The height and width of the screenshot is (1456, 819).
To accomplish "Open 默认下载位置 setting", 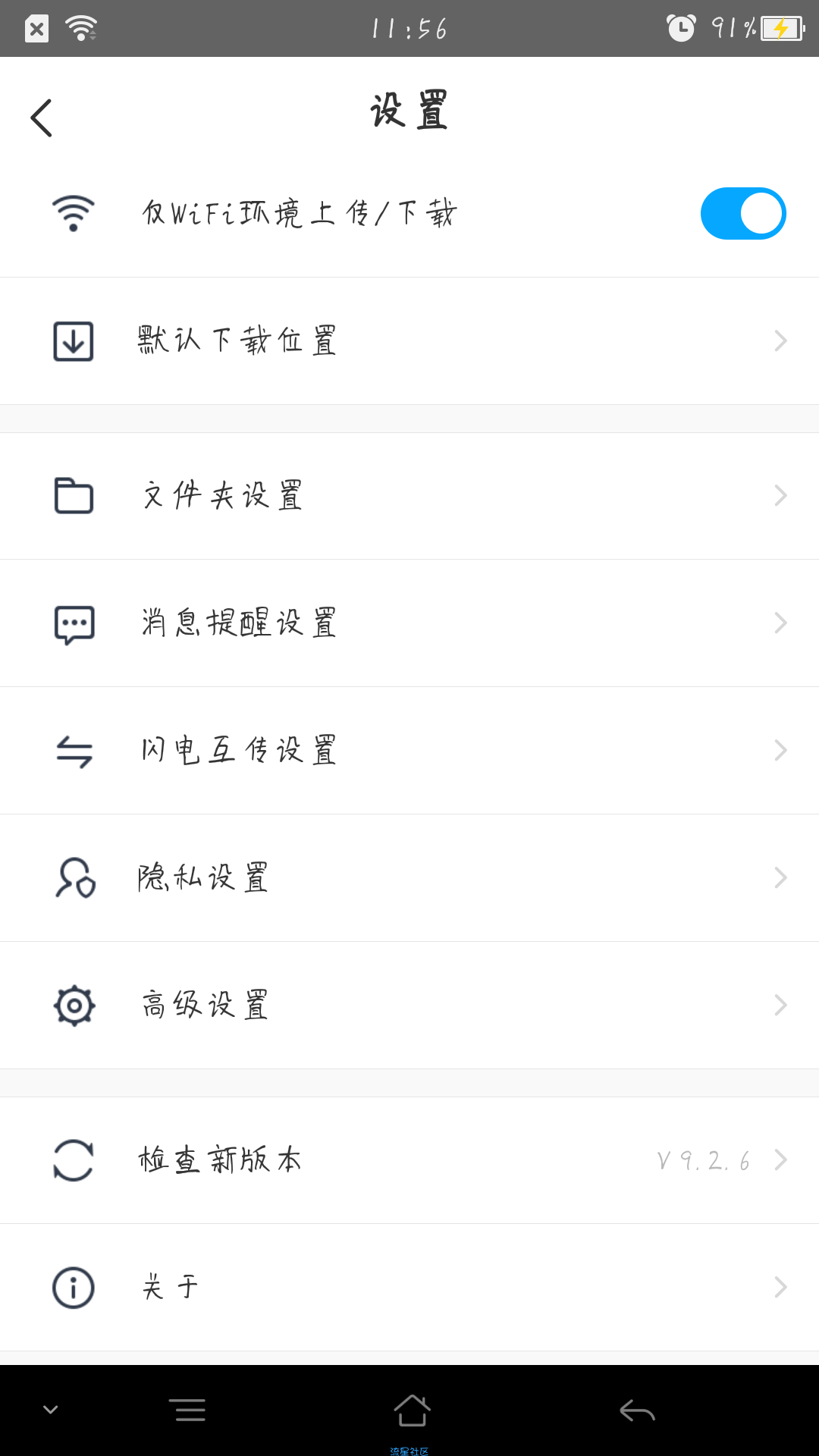I will click(409, 341).
